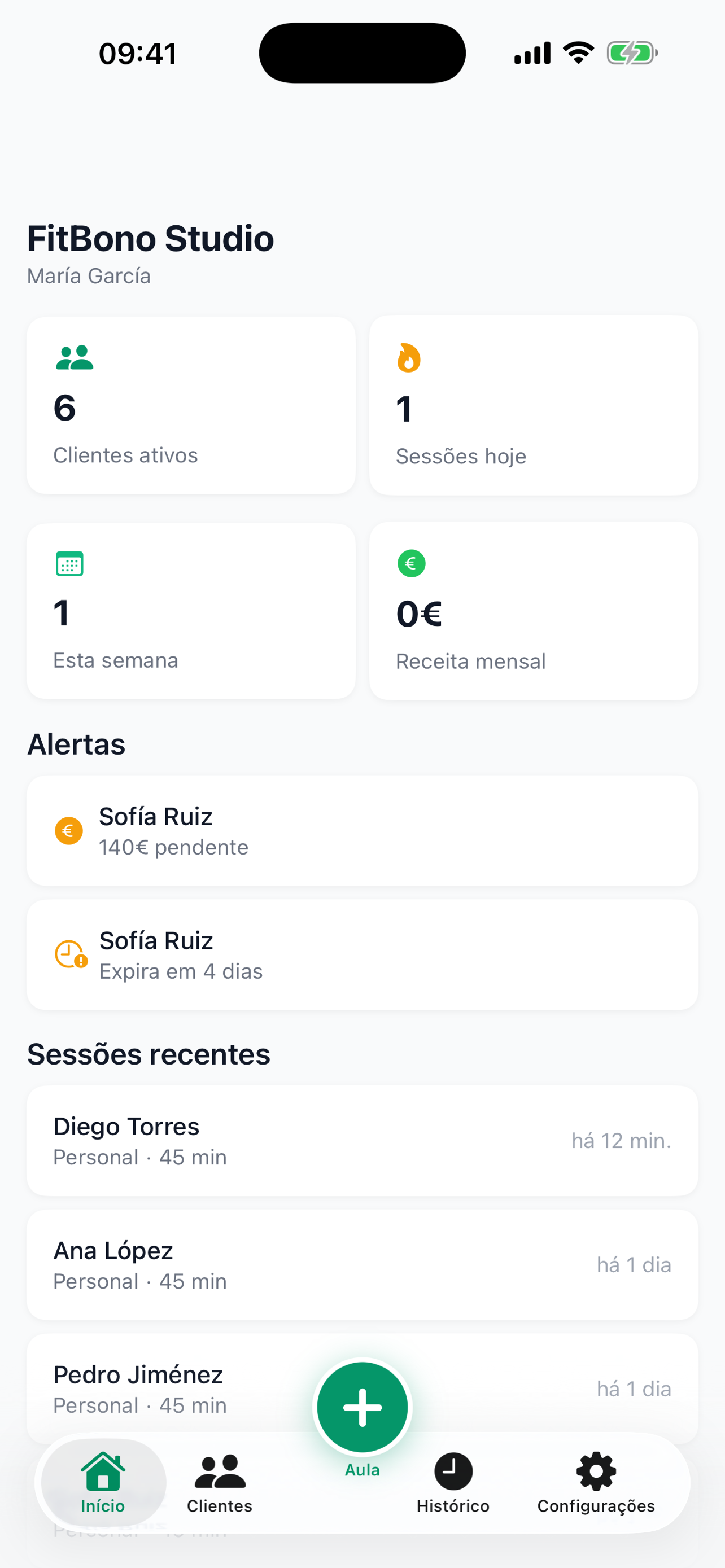Click the Esta semana stat card
Image resolution: width=725 pixels, height=1568 pixels.
190,611
